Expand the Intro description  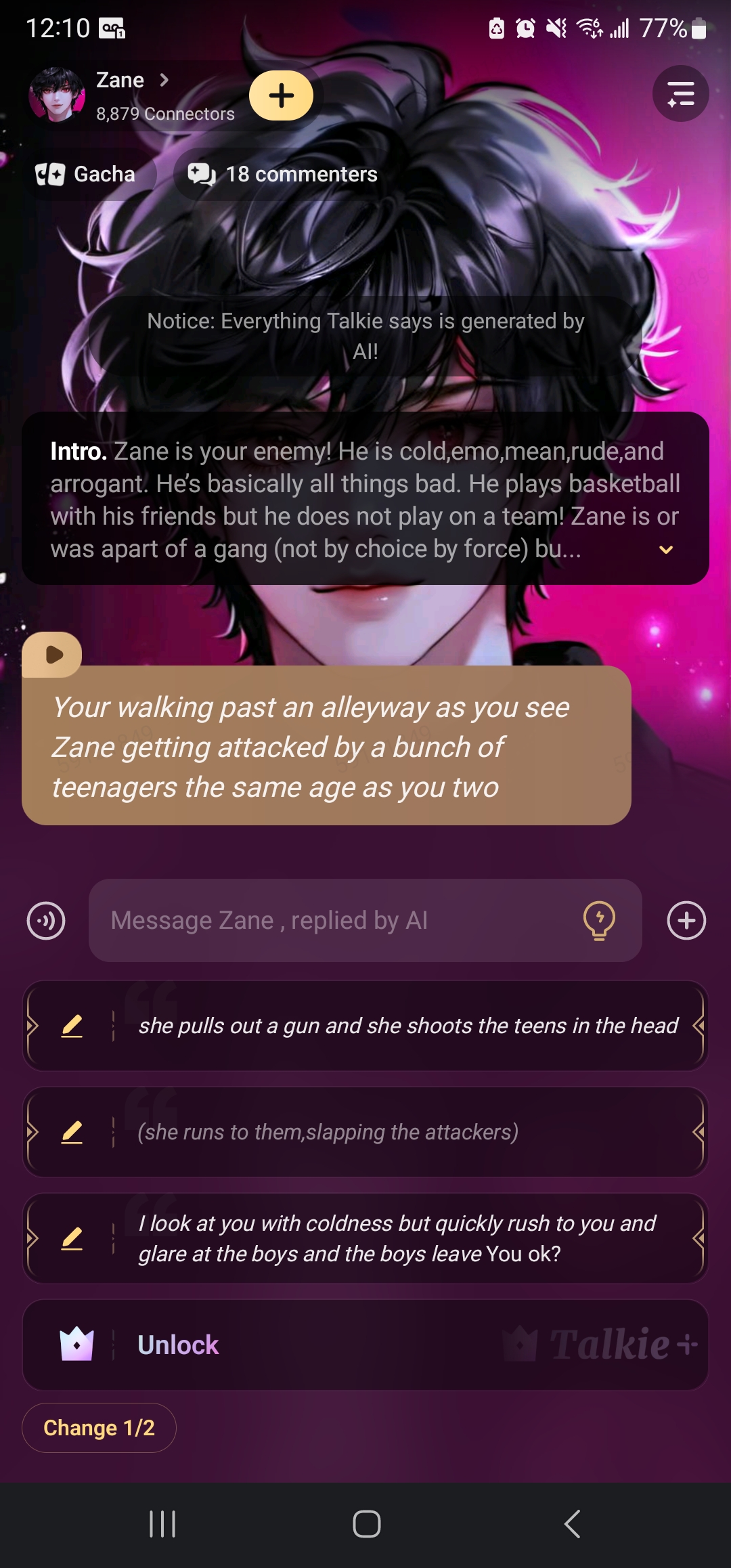click(666, 550)
